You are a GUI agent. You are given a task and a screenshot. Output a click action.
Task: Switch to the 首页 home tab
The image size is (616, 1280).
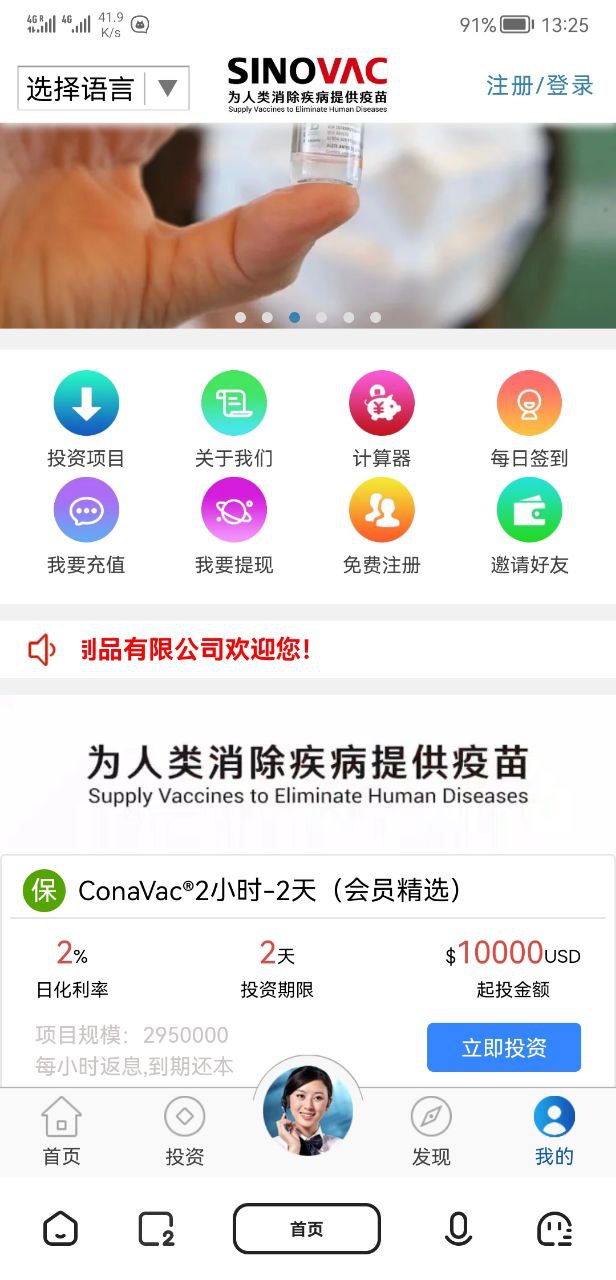pyautogui.click(x=61, y=1131)
